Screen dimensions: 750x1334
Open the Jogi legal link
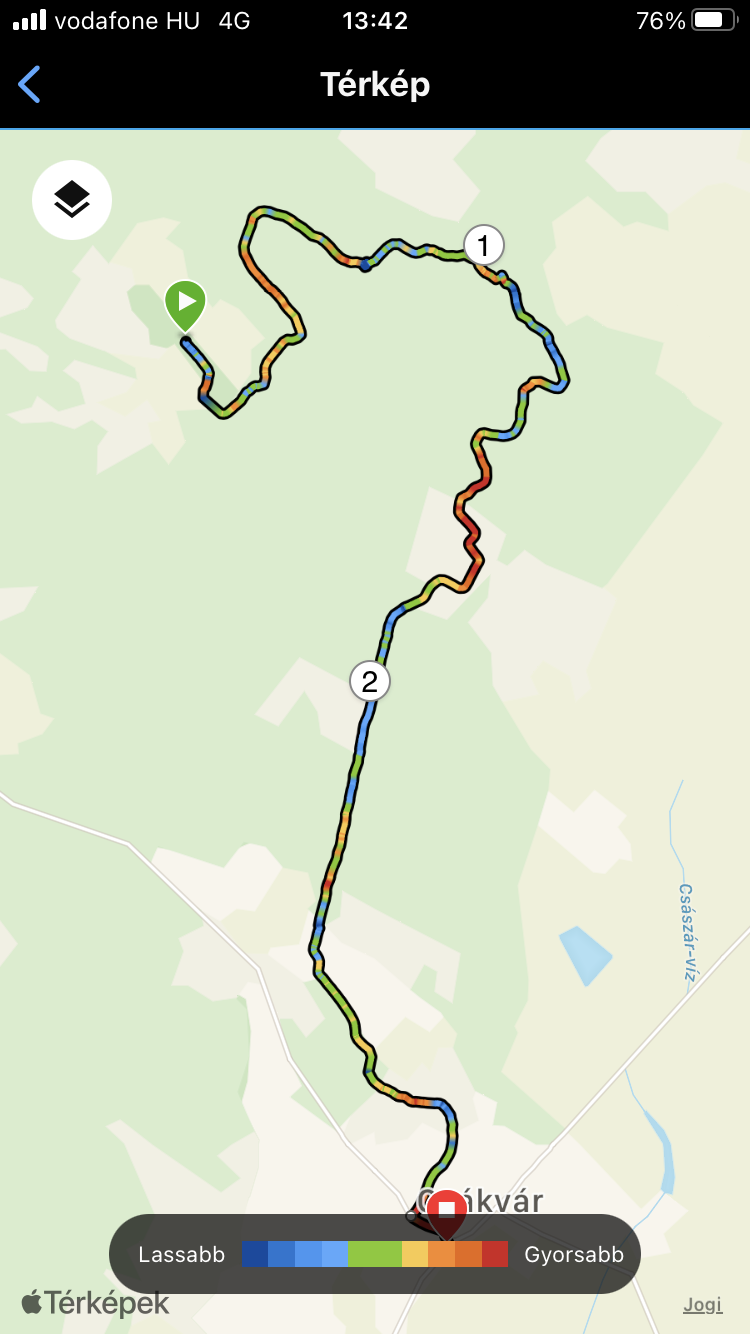pos(703,1304)
